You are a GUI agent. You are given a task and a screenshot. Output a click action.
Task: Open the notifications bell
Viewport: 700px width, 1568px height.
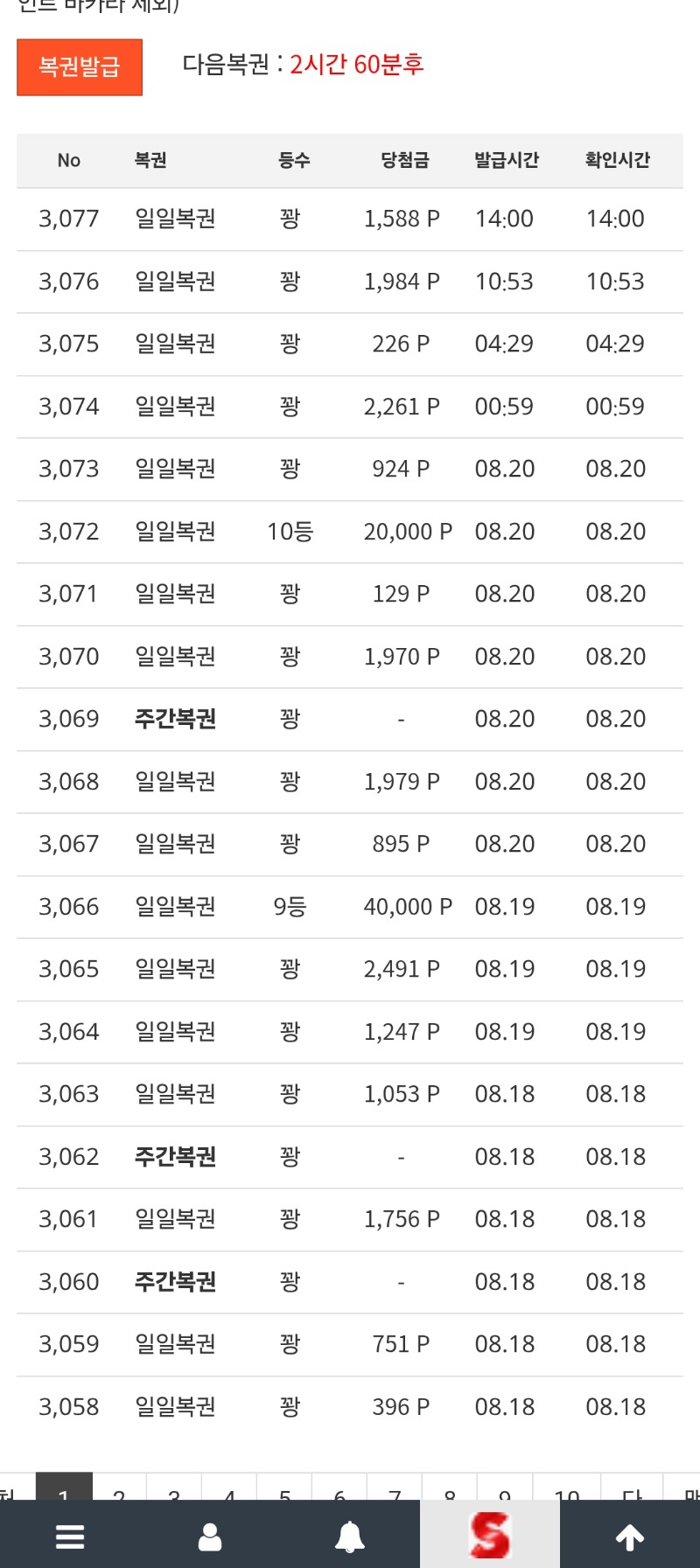click(350, 1537)
